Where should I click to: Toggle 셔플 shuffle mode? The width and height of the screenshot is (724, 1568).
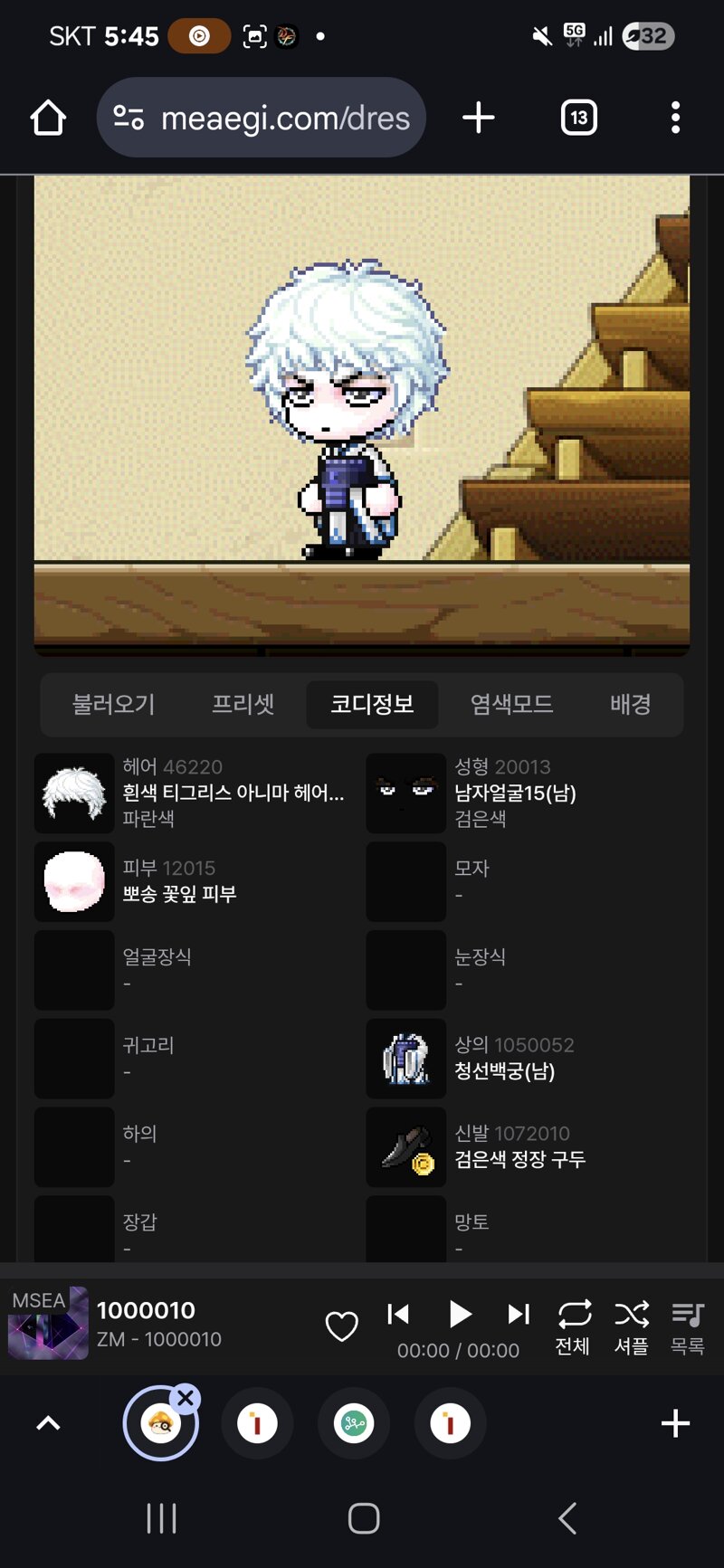pos(631,1327)
